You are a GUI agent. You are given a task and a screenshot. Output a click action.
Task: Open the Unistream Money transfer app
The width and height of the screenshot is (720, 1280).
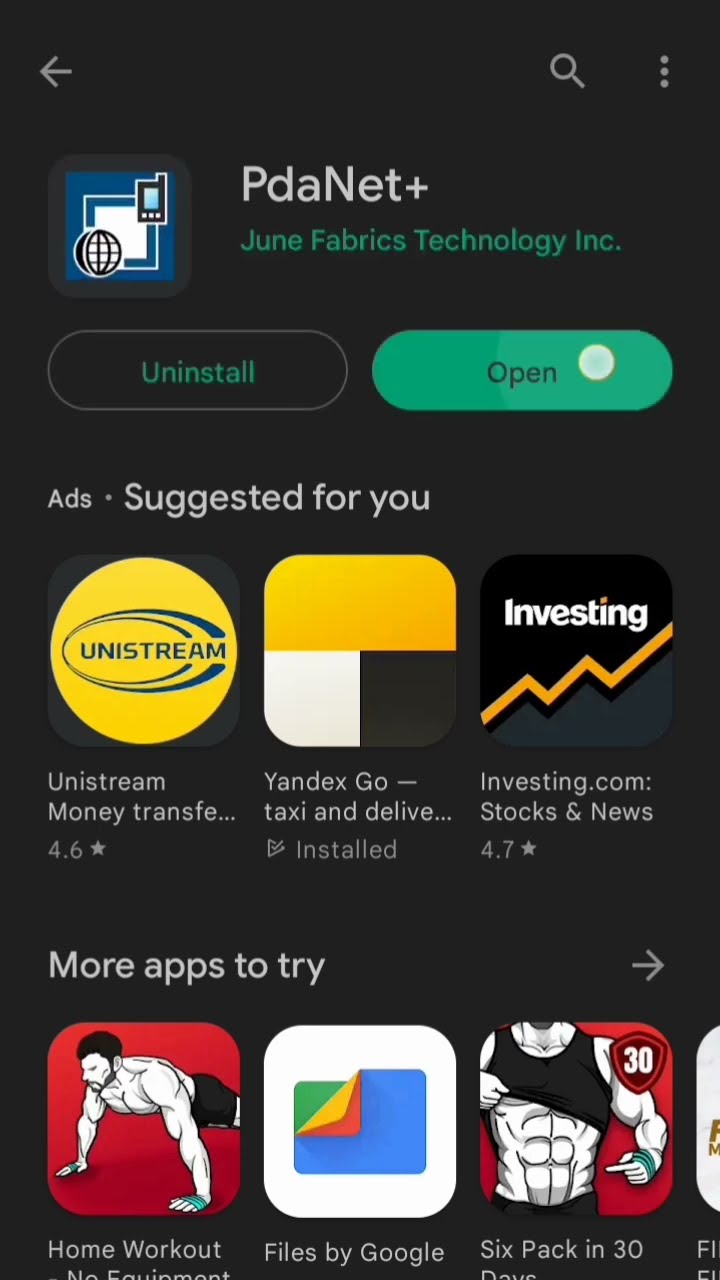pyautogui.click(x=144, y=651)
